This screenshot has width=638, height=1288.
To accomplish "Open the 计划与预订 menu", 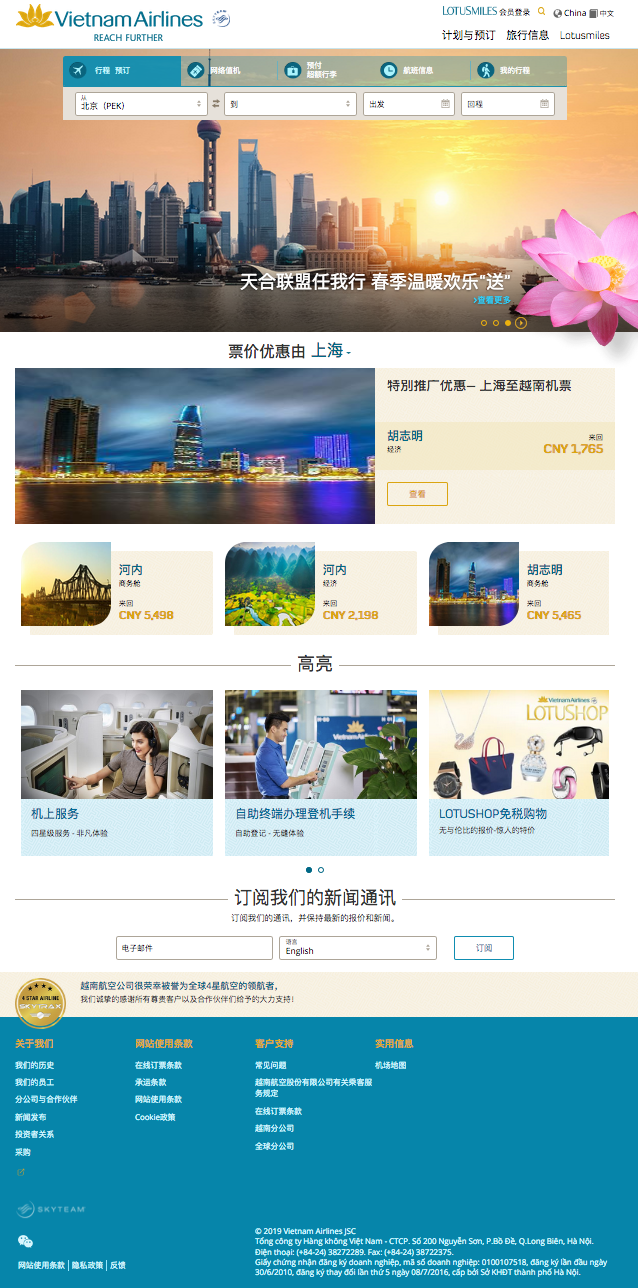I will coord(469,35).
